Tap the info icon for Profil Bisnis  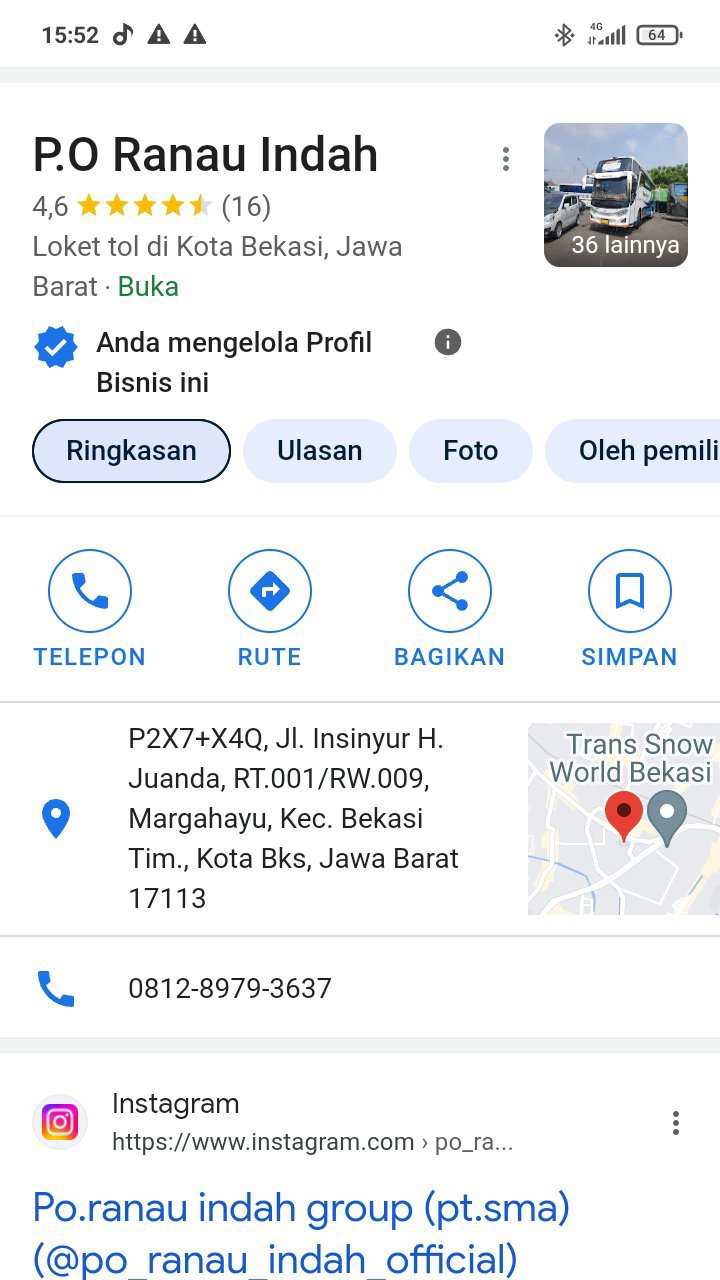(x=448, y=343)
